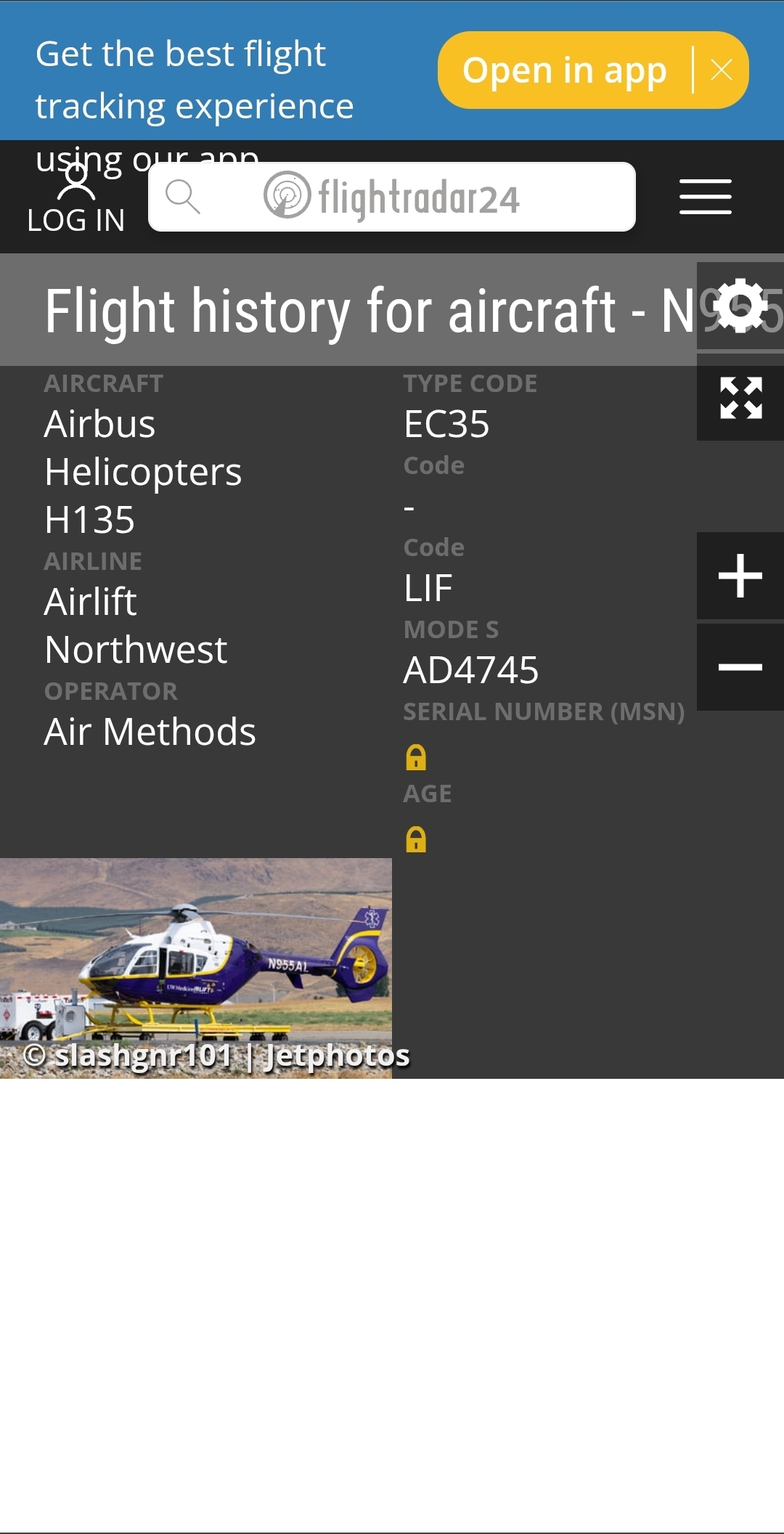Zoom out with the minus button
Image resolution: width=784 pixels, height=1534 pixels.
[x=740, y=667]
